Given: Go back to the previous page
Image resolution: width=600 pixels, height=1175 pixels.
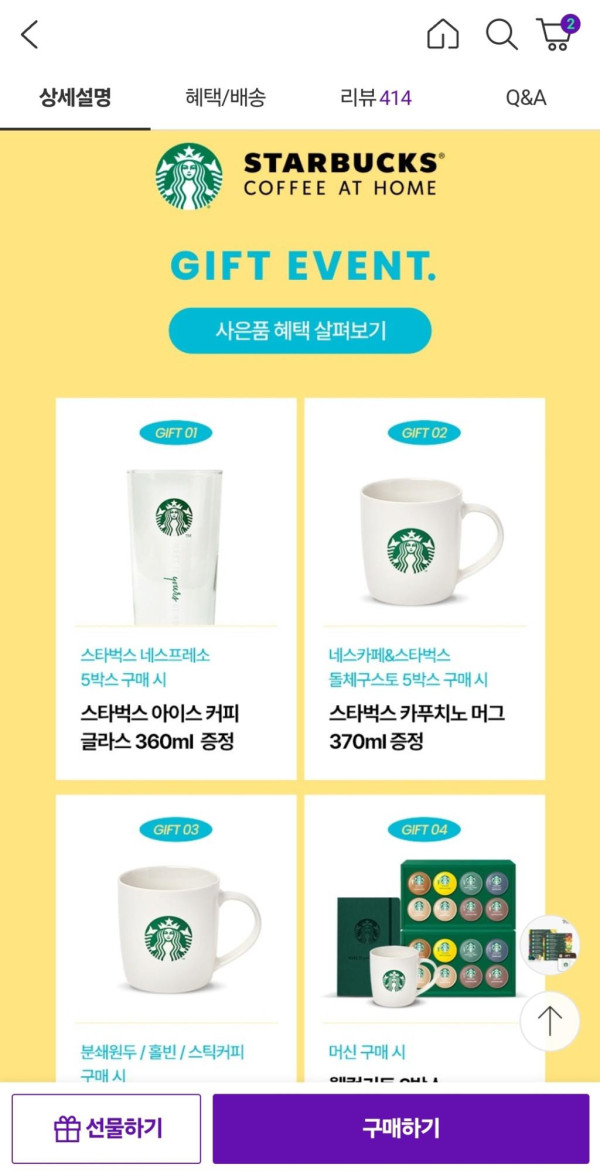Looking at the screenshot, I should pyautogui.click(x=30, y=34).
